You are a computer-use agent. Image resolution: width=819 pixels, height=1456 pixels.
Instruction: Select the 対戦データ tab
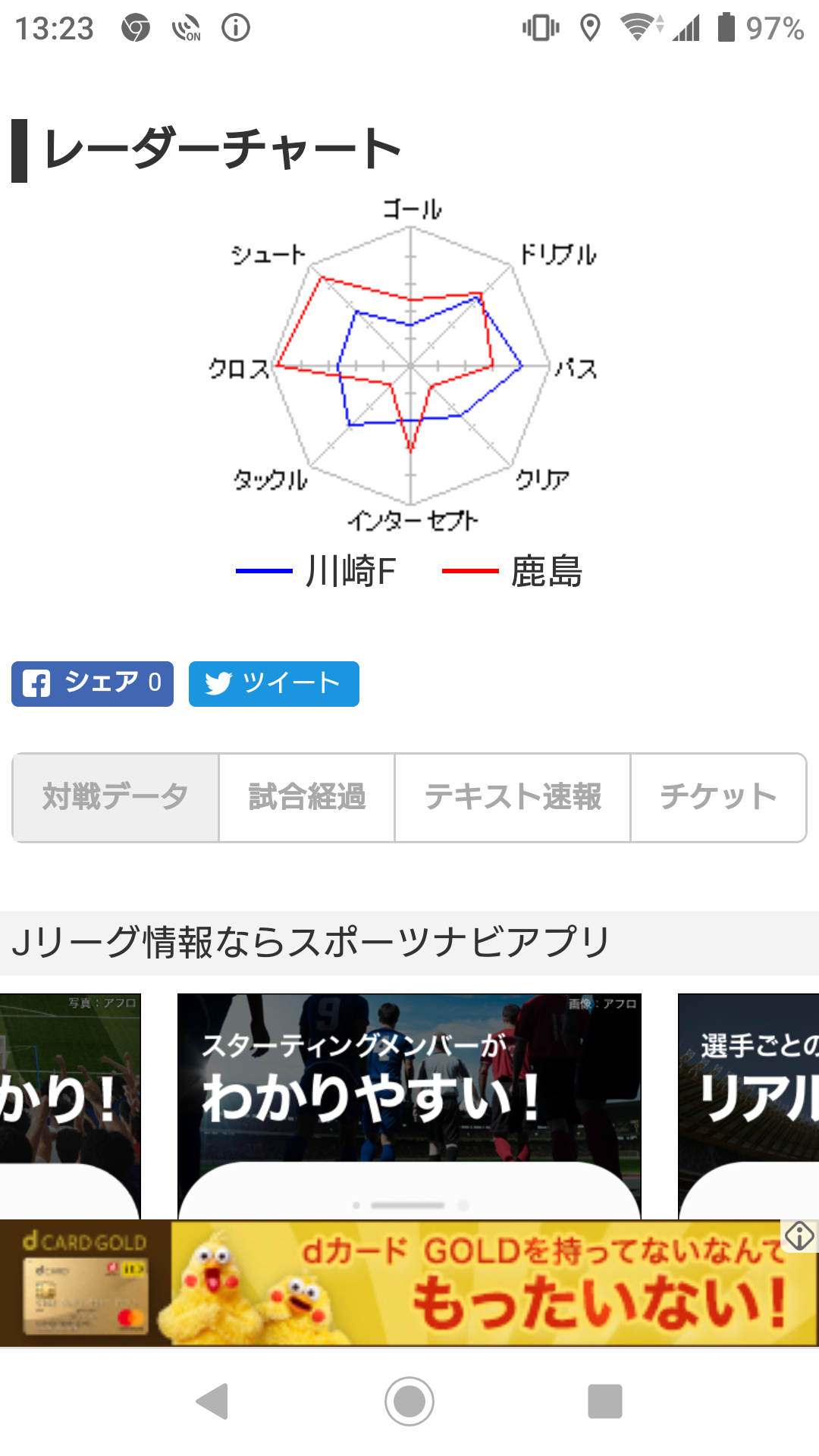coord(116,797)
